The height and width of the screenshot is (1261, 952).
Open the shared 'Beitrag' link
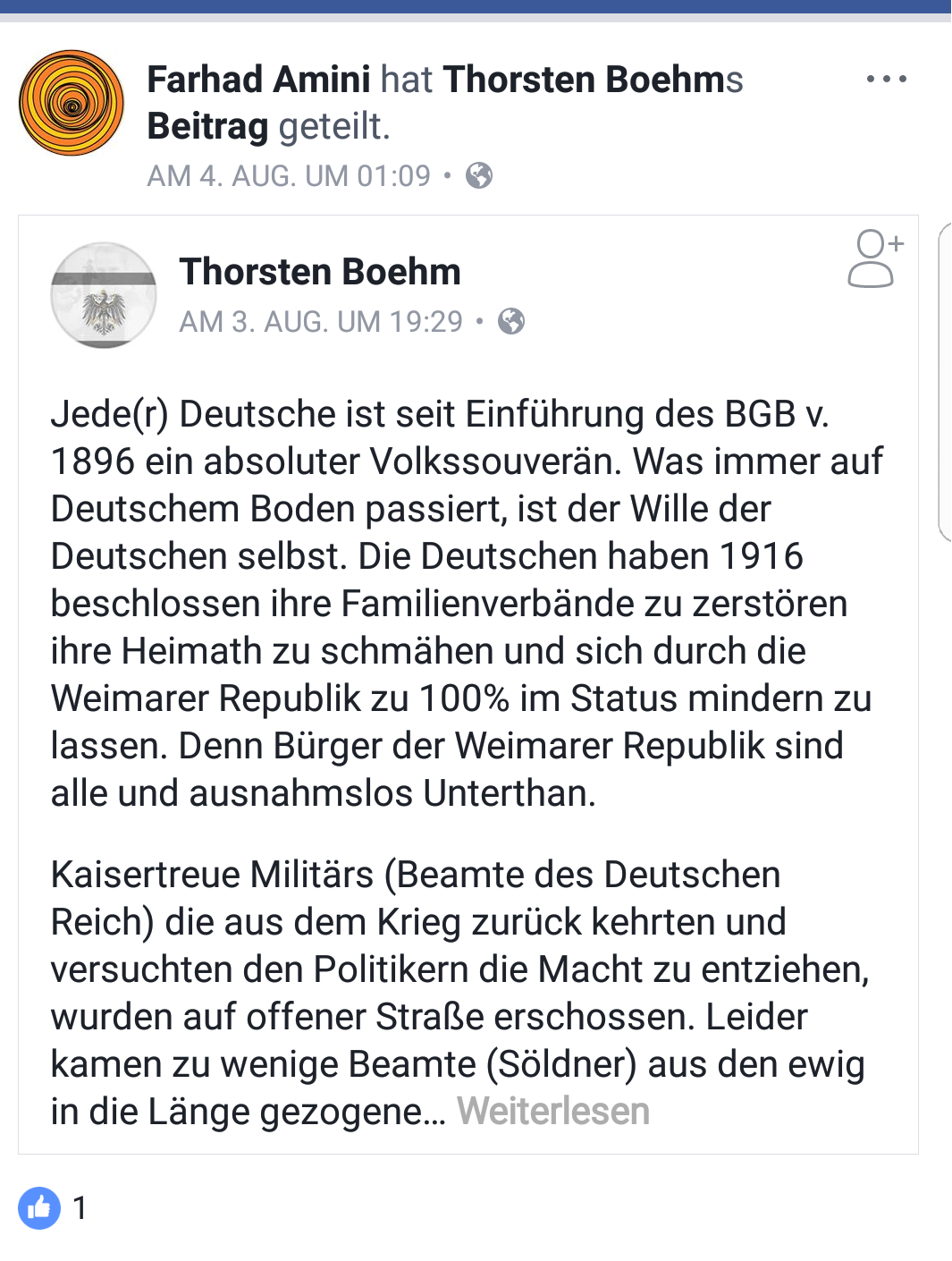[207, 127]
